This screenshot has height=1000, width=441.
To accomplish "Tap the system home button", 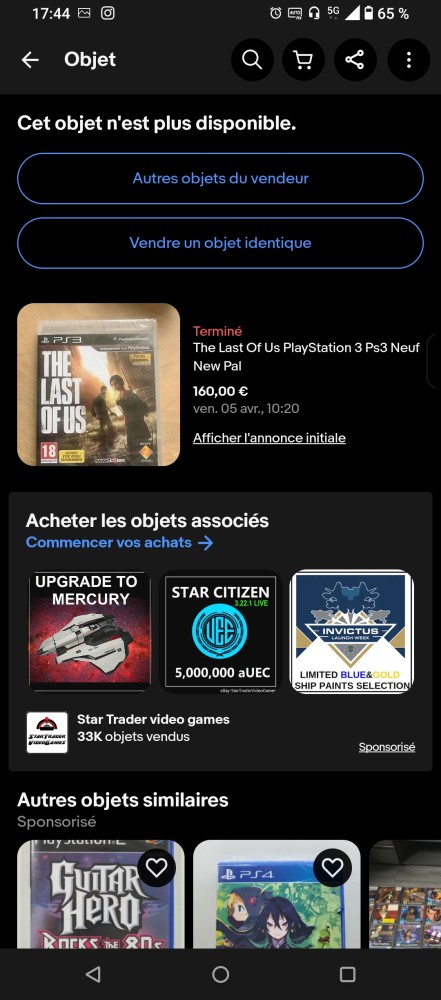I will click(x=220, y=974).
